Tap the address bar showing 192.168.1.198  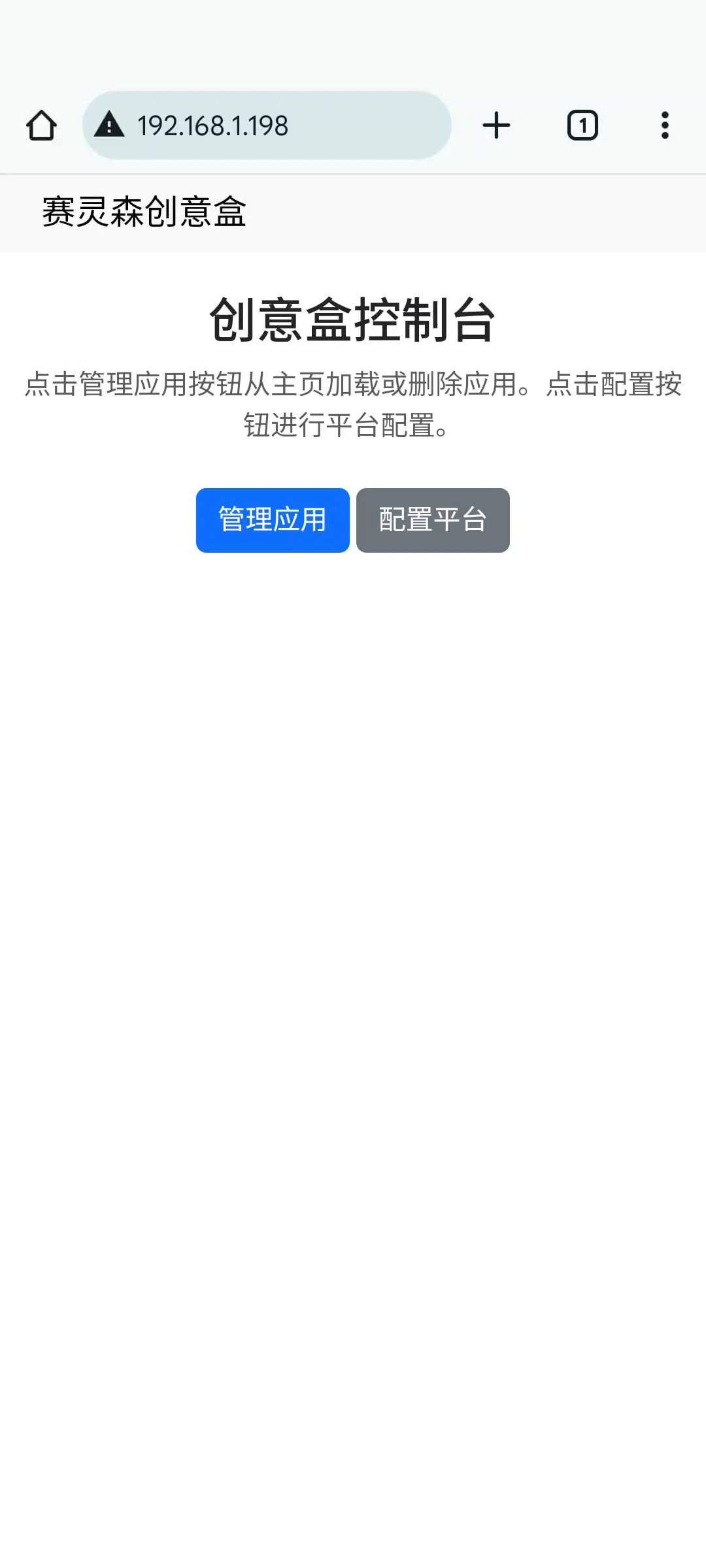pos(275,125)
